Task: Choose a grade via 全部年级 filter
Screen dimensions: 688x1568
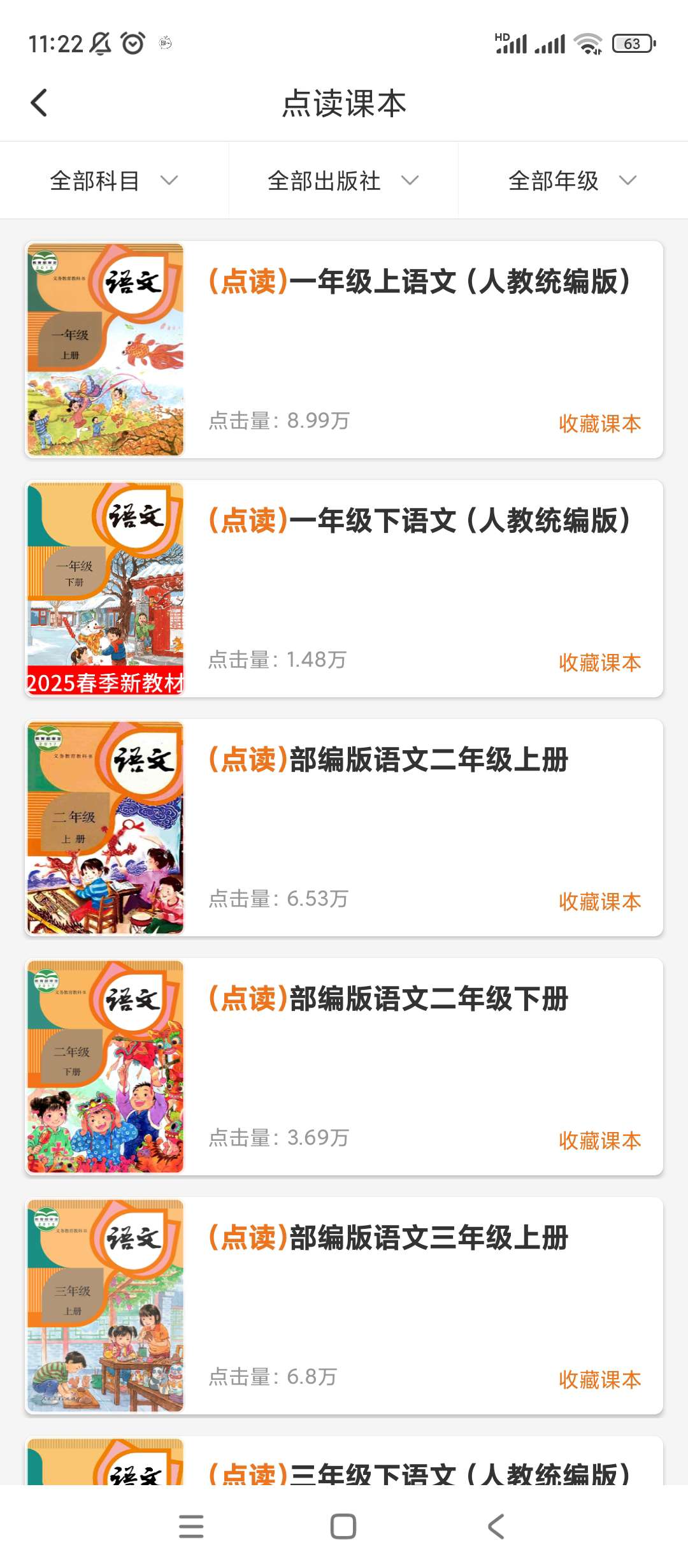Action: (x=572, y=181)
